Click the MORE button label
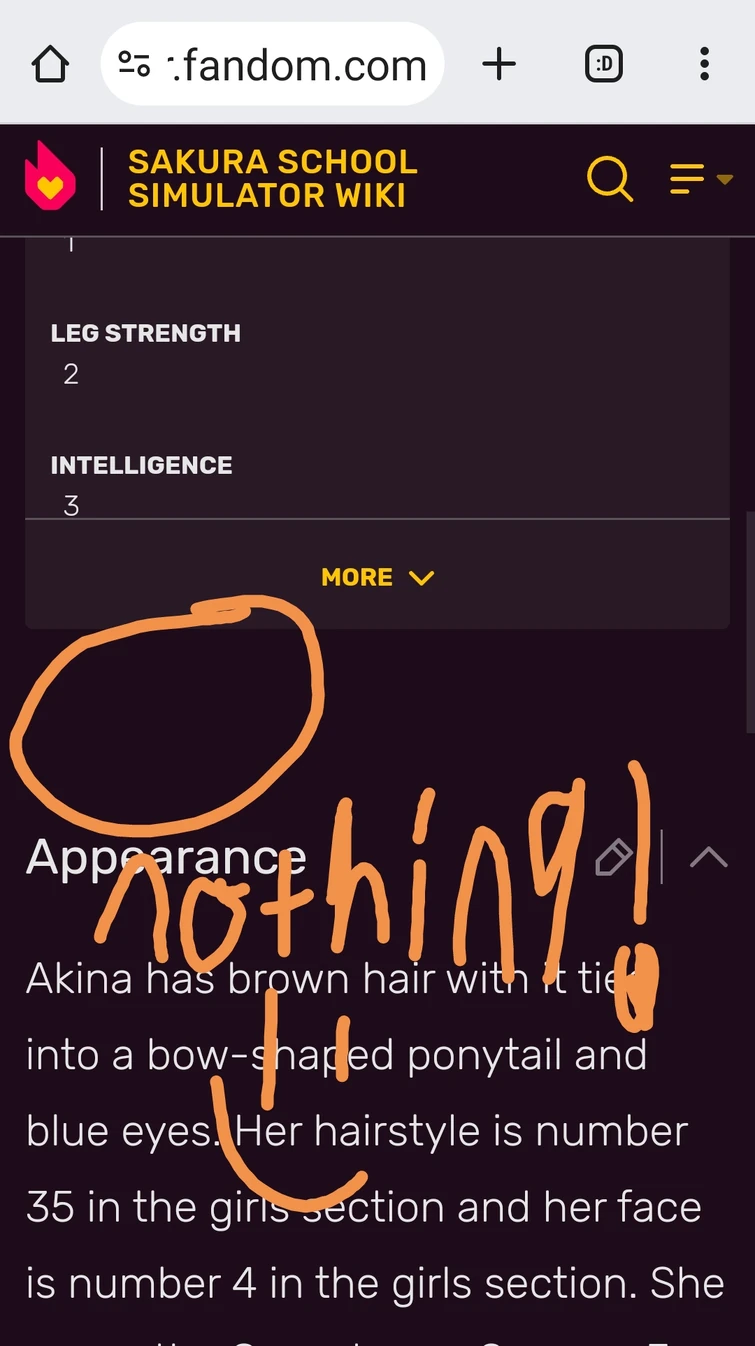The height and width of the screenshot is (1346, 755). (x=357, y=577)
